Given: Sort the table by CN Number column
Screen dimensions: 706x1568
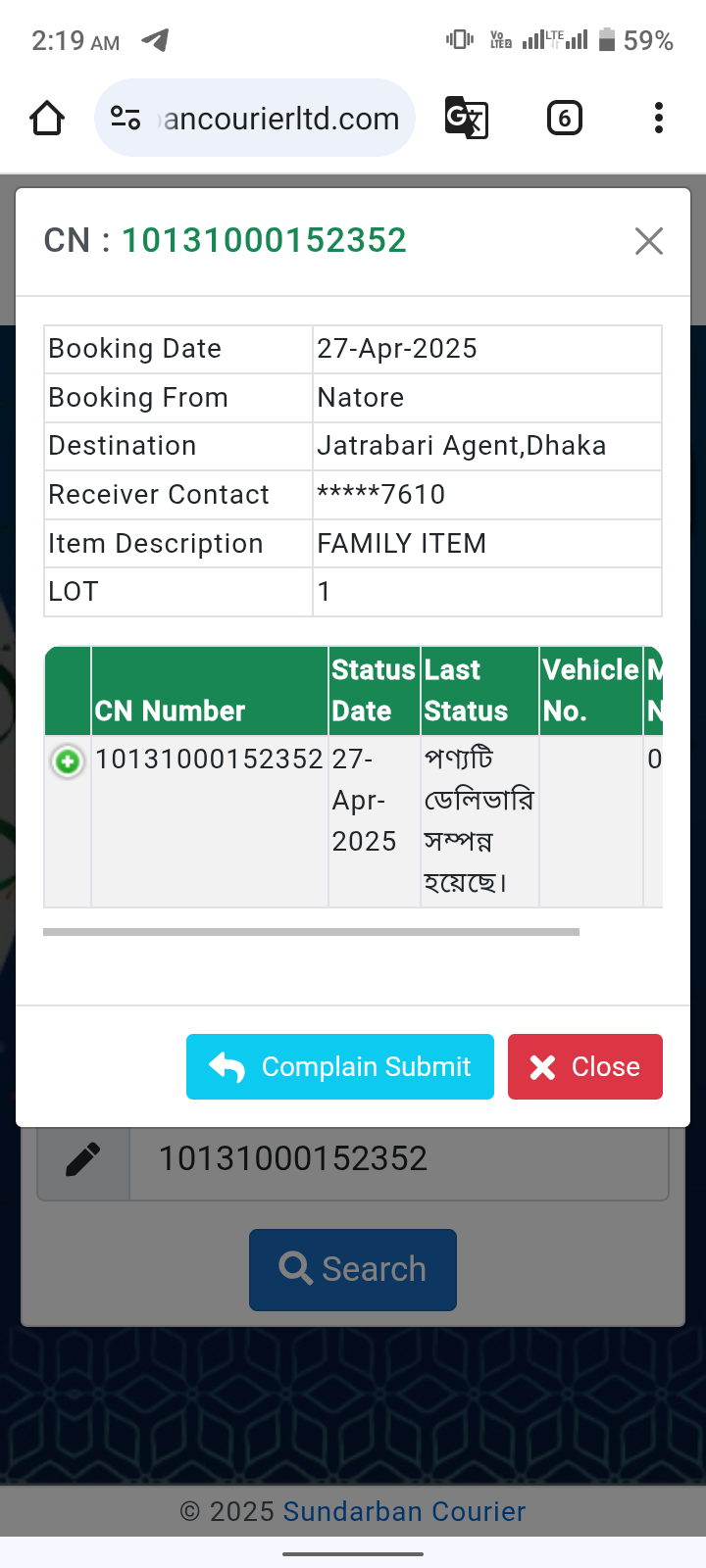Looking at the screenshot, I should pos(170,710).
